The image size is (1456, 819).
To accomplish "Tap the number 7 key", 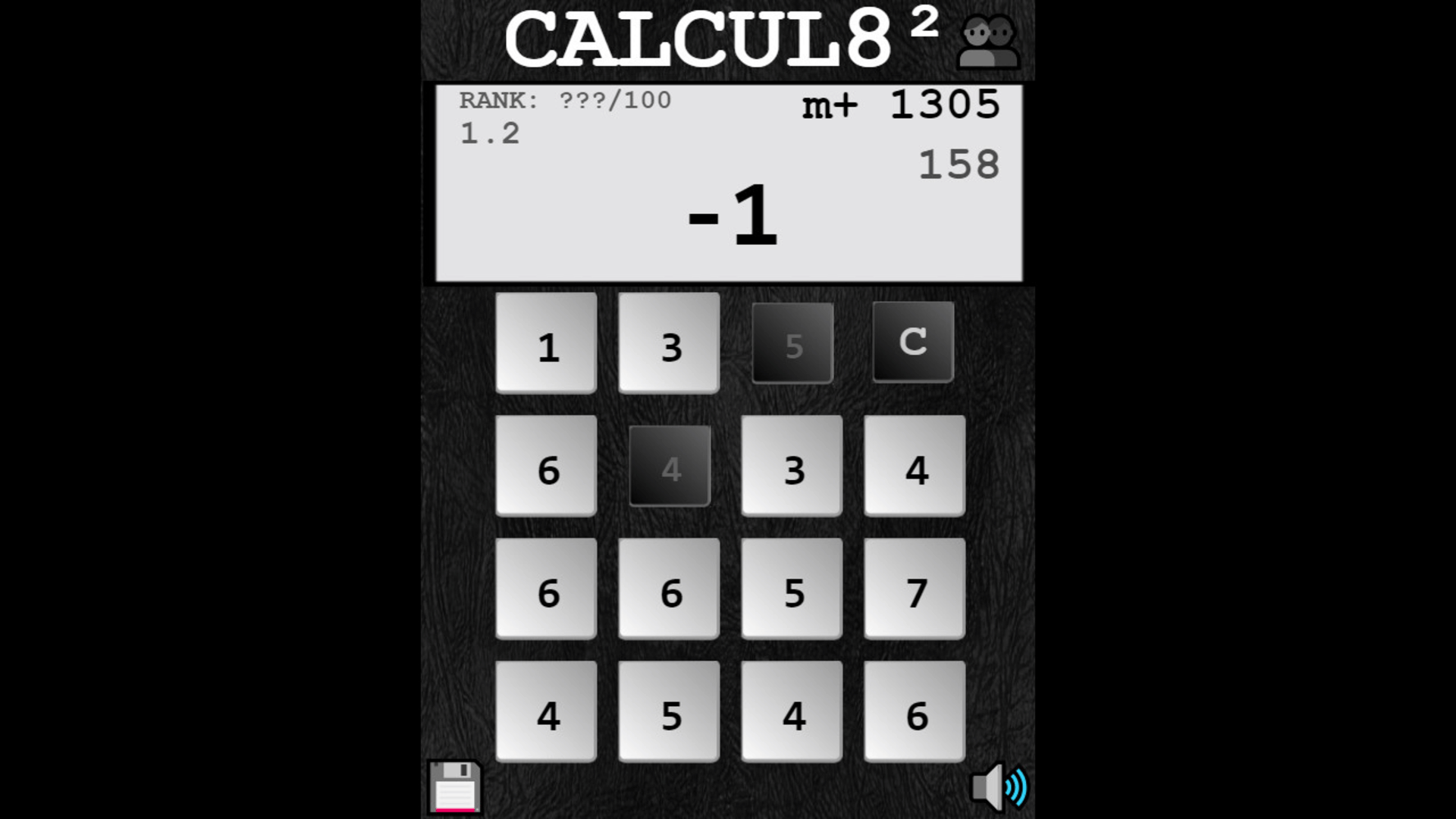I will (x=915, y=589).
